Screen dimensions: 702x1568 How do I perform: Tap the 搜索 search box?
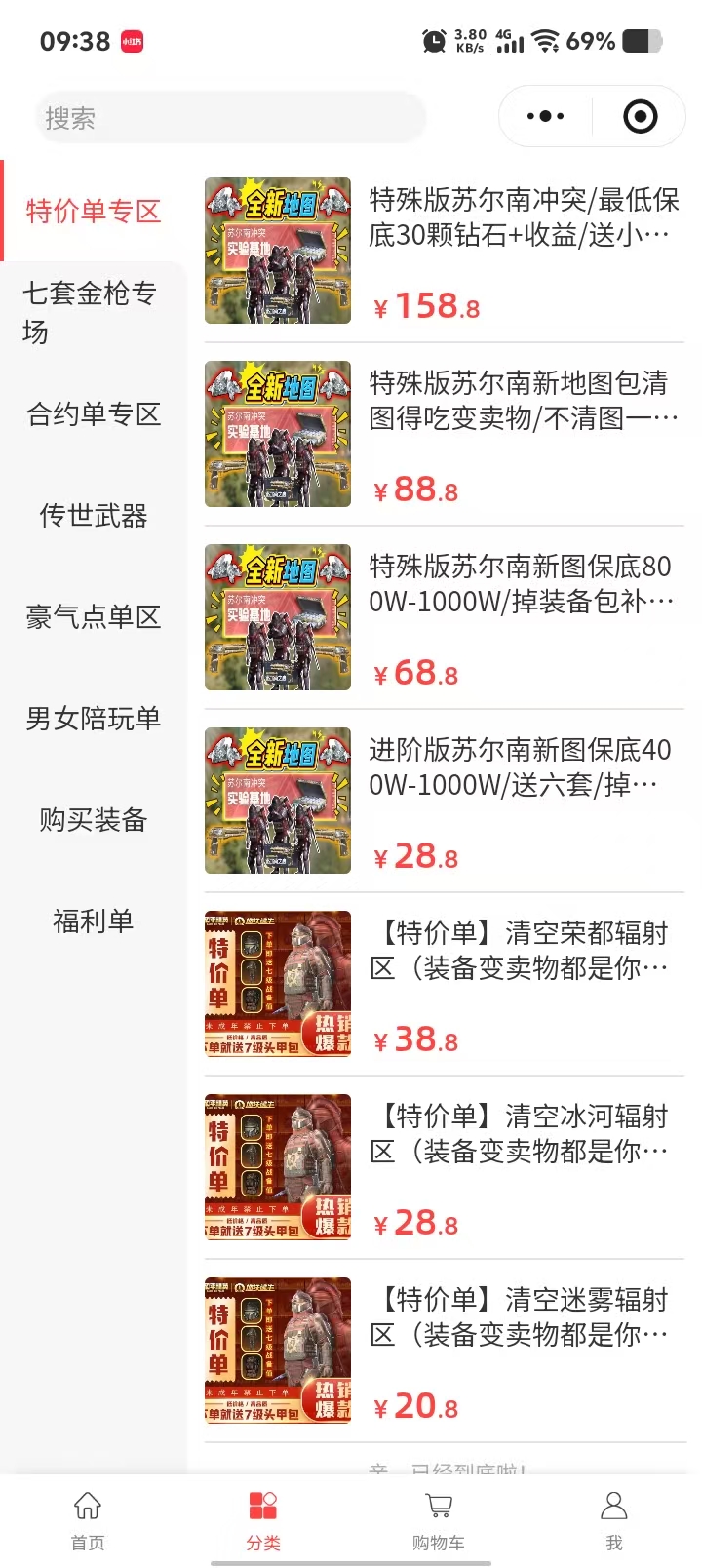pyautogui.click(x=229, y=118)
